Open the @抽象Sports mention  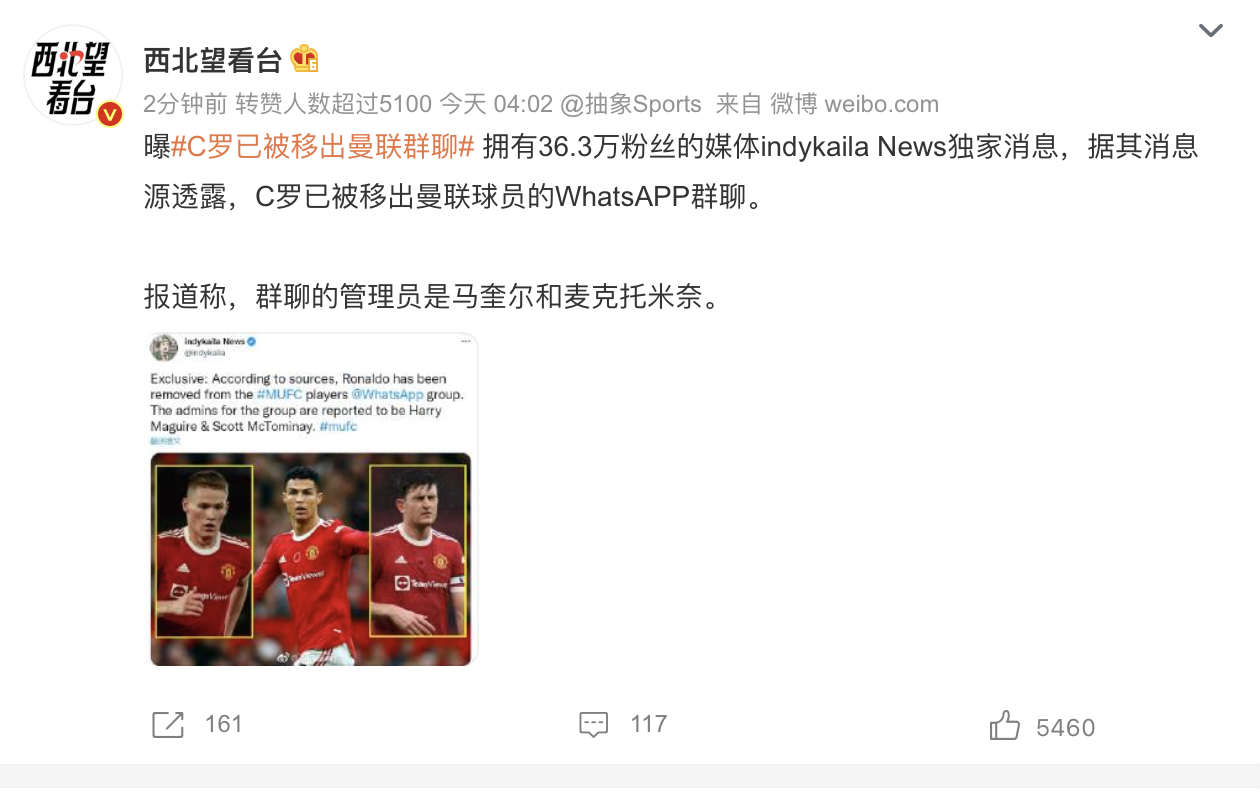point(630,104)
